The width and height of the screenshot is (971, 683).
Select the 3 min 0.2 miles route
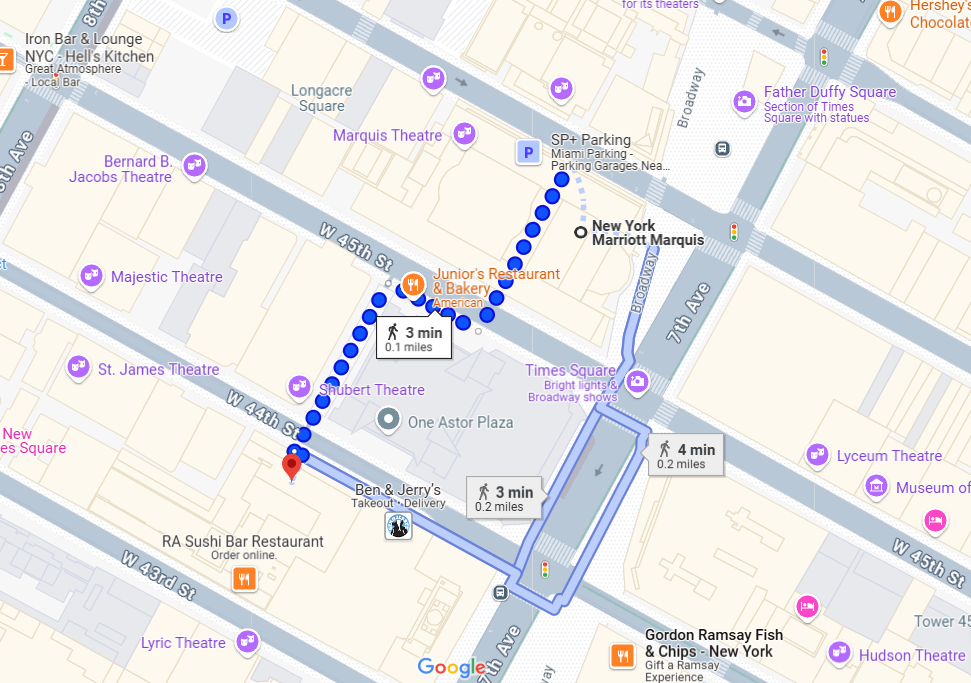pos(504,497)
